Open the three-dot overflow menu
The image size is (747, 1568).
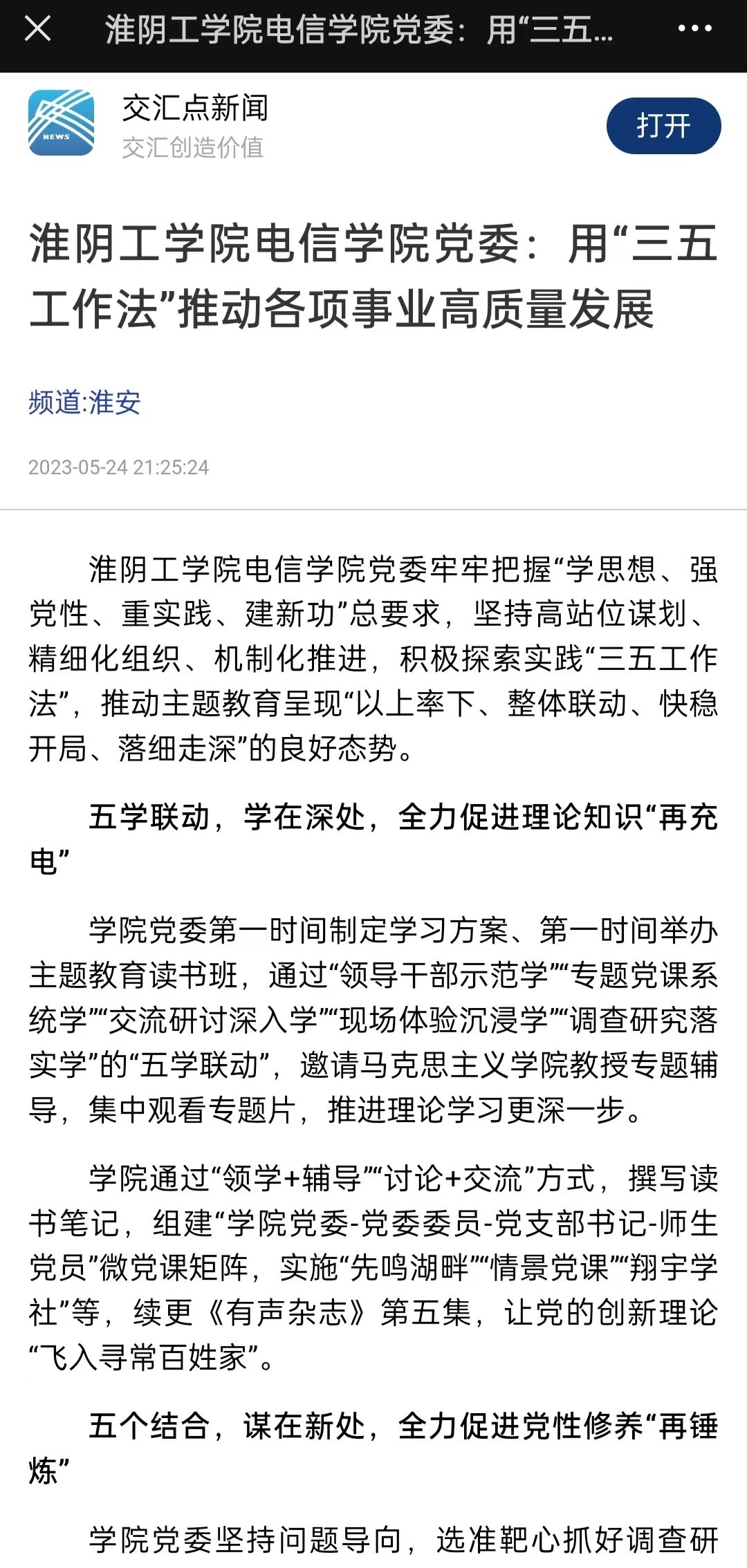[x=694, y=29]
